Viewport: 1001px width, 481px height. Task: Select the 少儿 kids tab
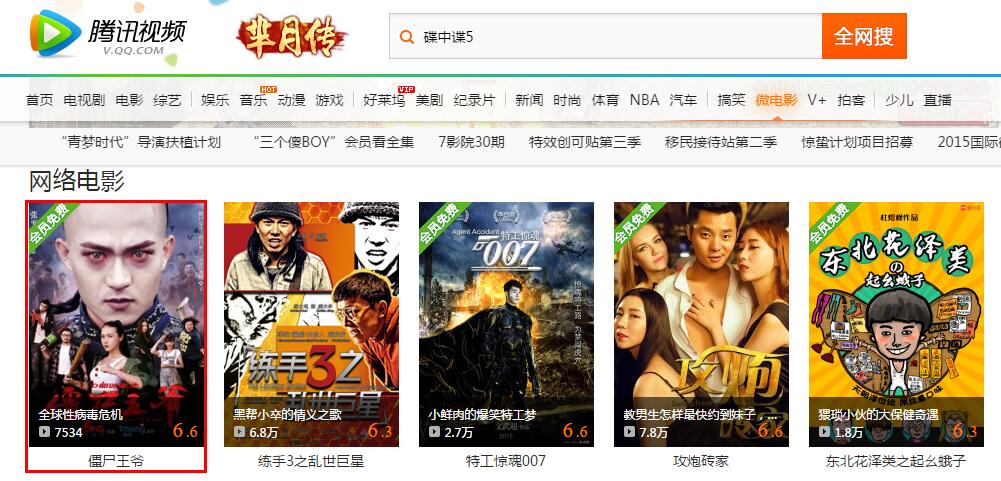899,100
